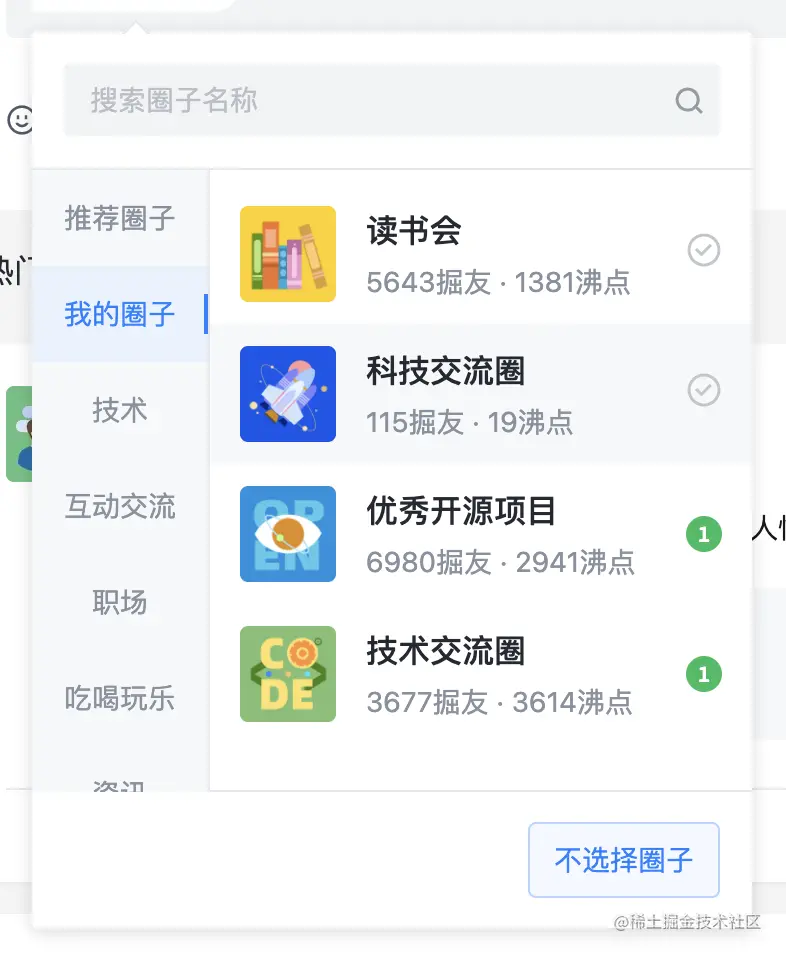Tap the magnifier search icon
The width and height of the screenshot is (786, 956).
(689, 100)
